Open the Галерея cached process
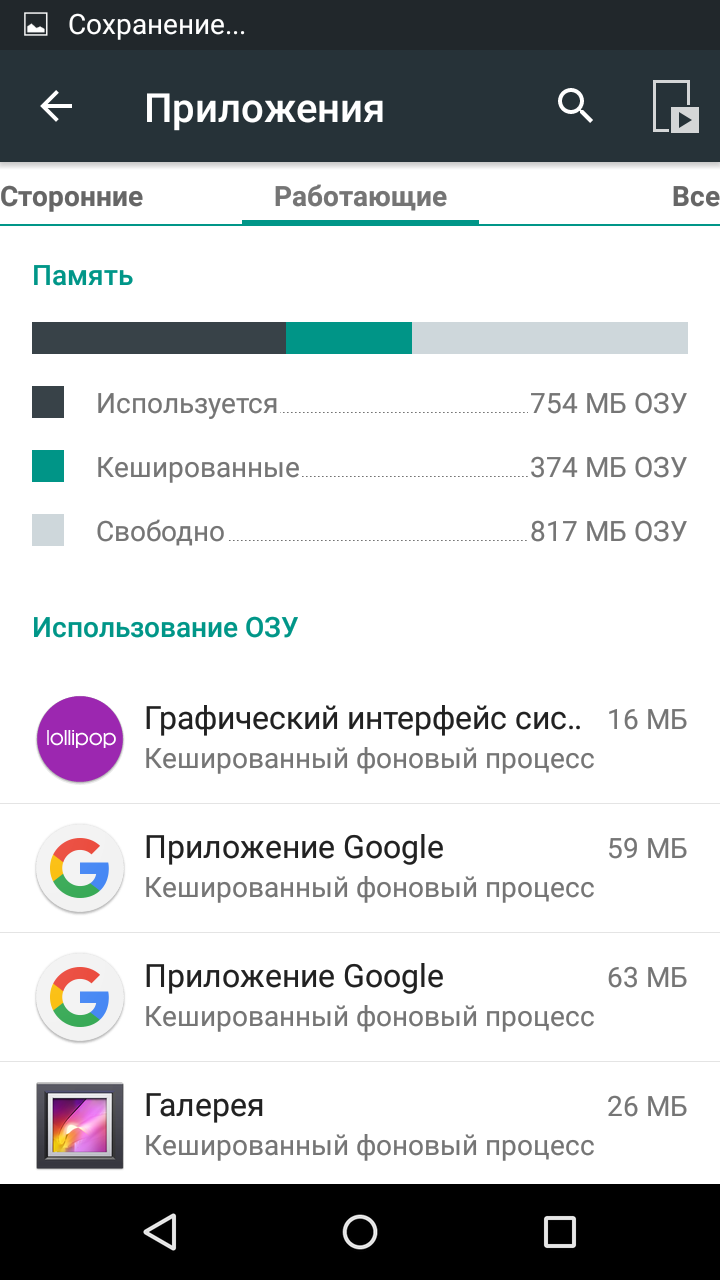Screen dimensions: 720x1280 [360, 1123]
